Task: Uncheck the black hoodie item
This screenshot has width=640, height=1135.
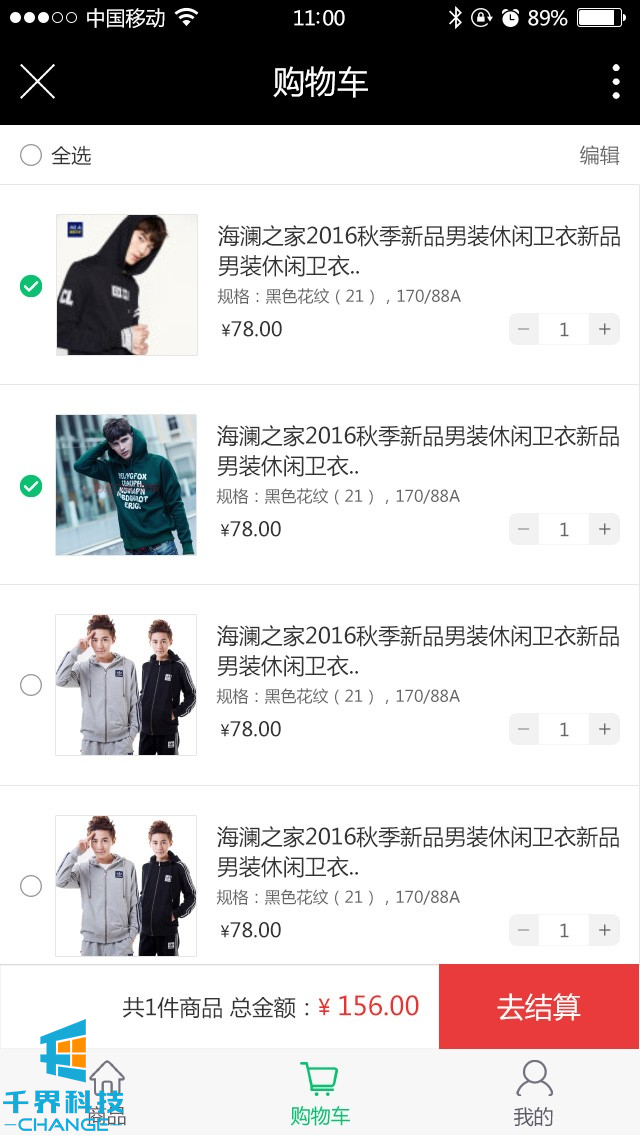Action: click(x=31, y=286)
